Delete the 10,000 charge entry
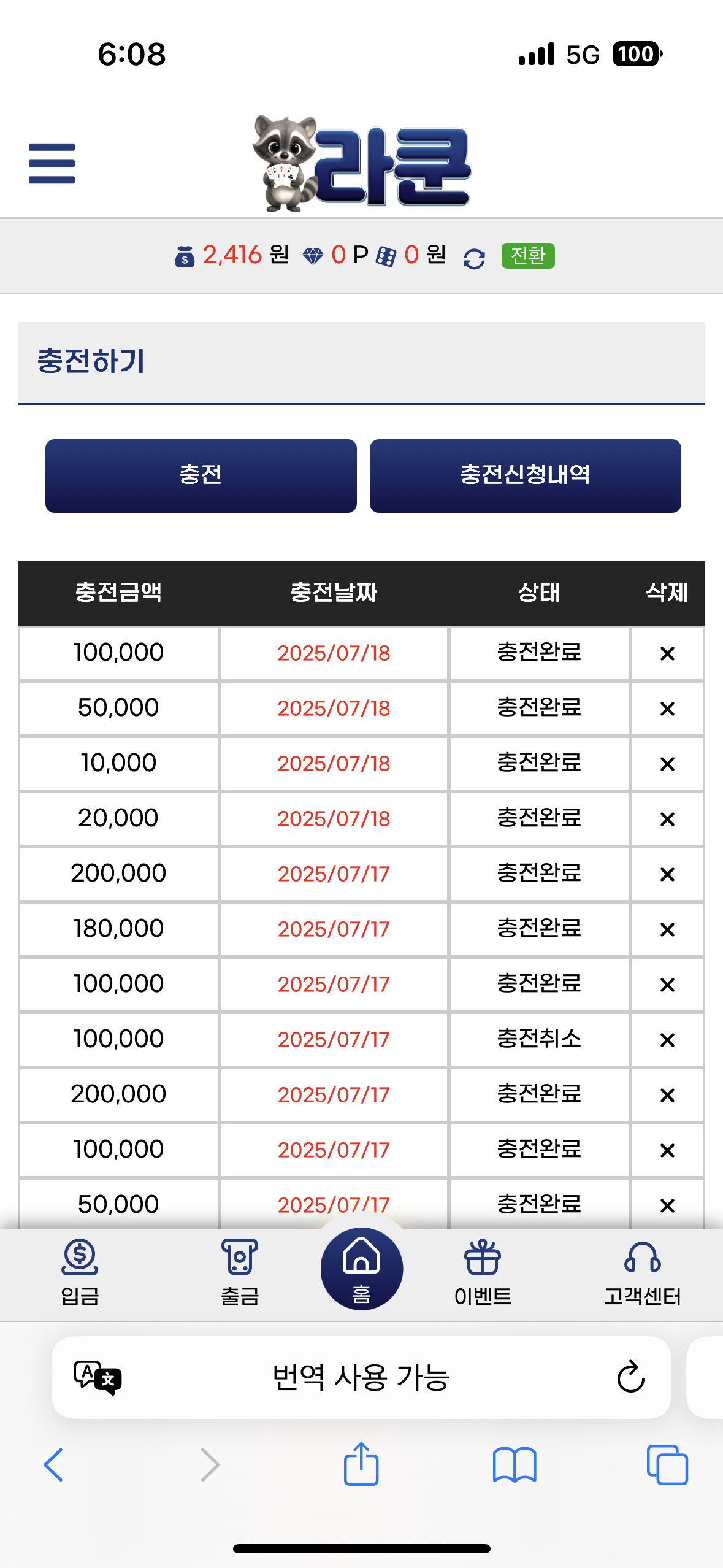Image resolution: width=723 pixels, height=1568 pixels. coord(667,764)
